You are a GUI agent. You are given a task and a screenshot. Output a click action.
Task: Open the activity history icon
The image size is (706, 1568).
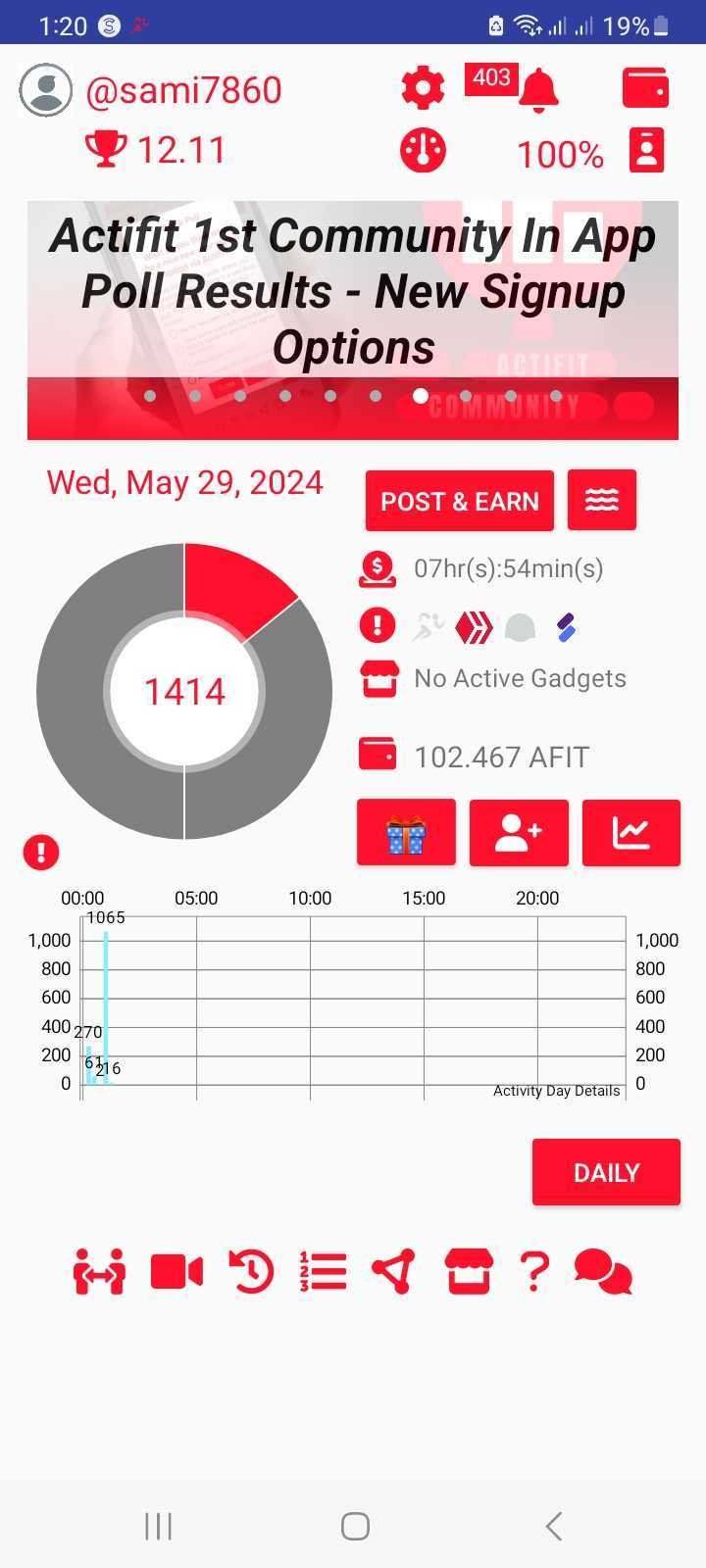point(251,1272)
